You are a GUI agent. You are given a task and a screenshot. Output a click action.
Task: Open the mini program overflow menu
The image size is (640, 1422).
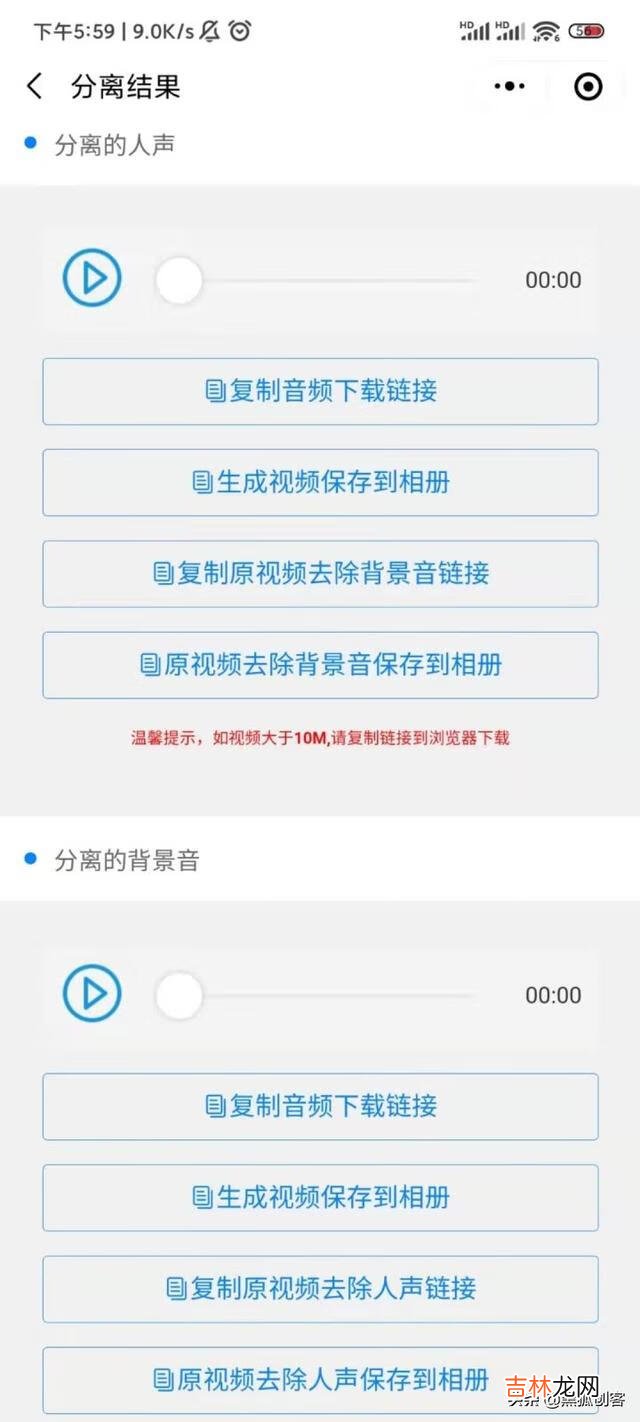509,87
